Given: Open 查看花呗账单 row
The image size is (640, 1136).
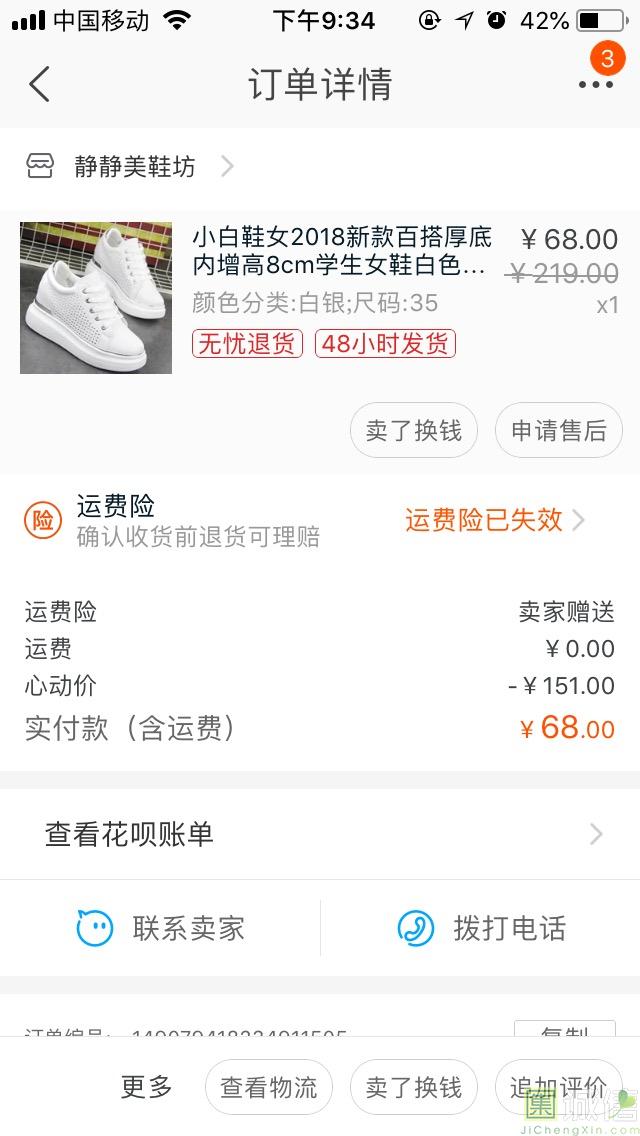Looking at the screenshot, I should pyautogui.click(x=320, y=834).
